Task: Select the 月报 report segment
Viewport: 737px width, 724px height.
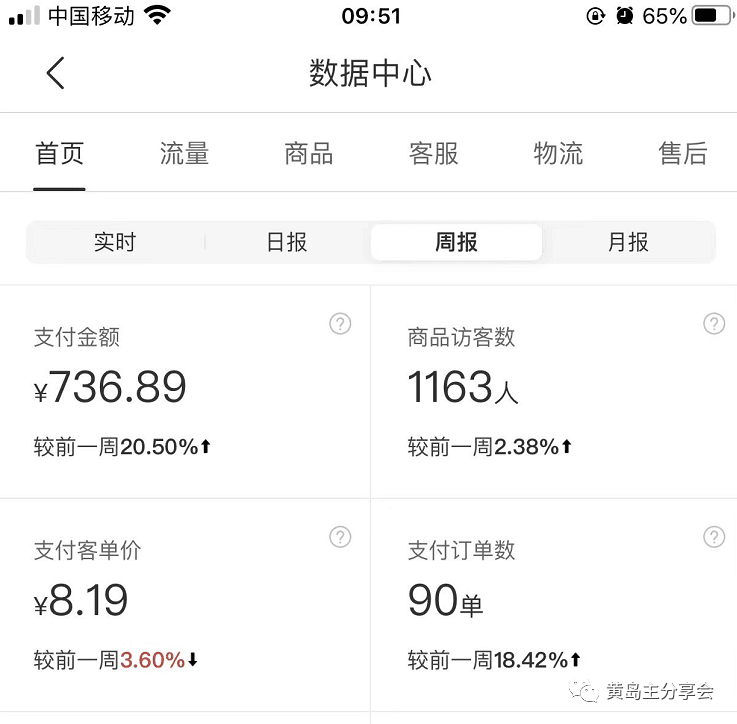Action: tap(628, 242)
